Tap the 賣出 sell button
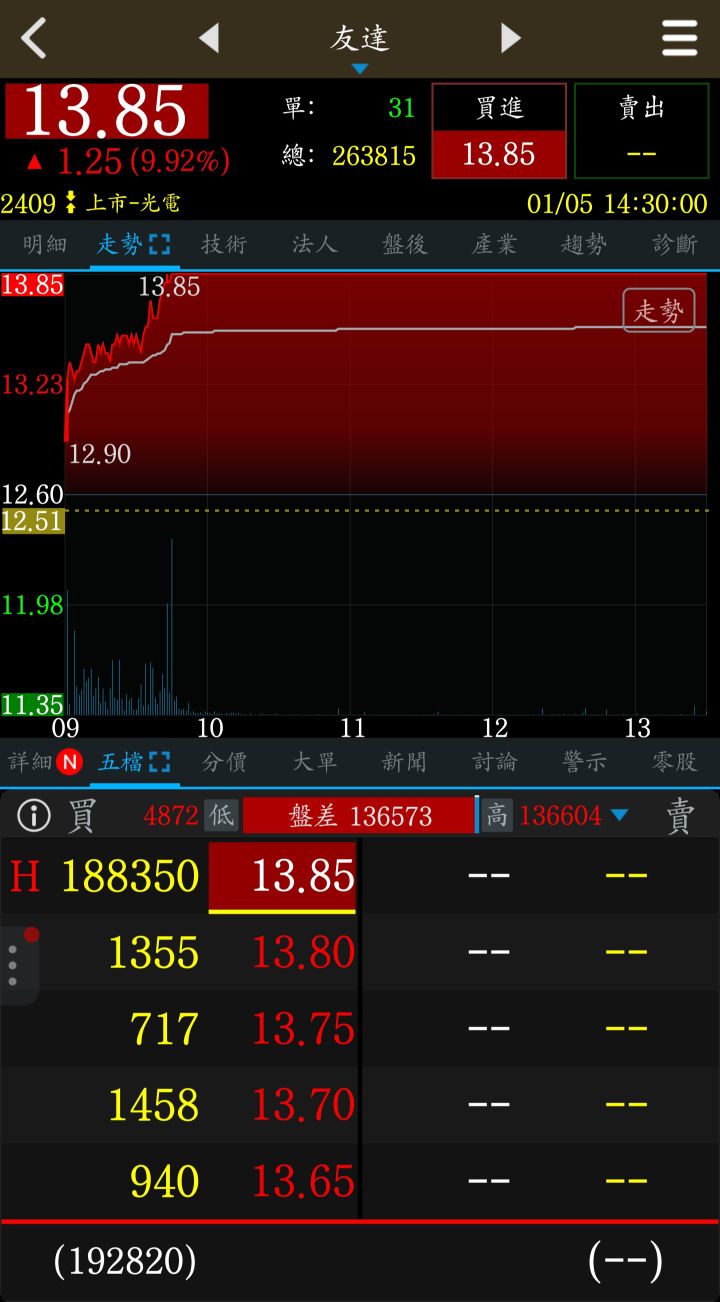This screenshot has height=1302, width=720. (x=641, y=131)
